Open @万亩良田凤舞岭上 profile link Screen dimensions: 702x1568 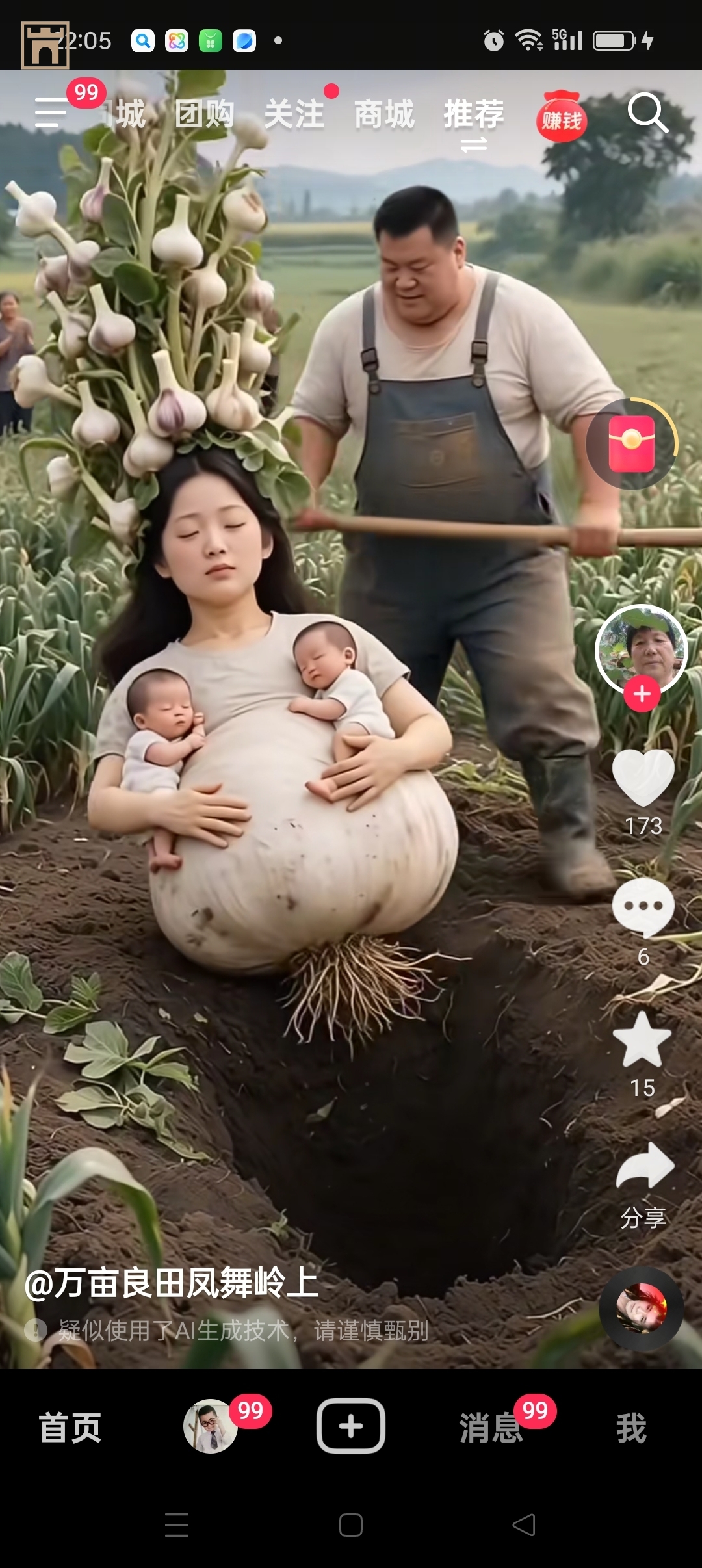tap(172, 1283)
